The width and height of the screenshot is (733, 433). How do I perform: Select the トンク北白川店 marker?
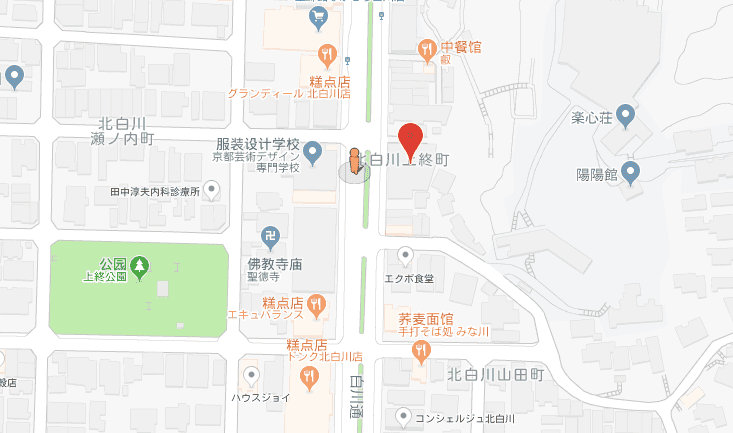point(309,376)
